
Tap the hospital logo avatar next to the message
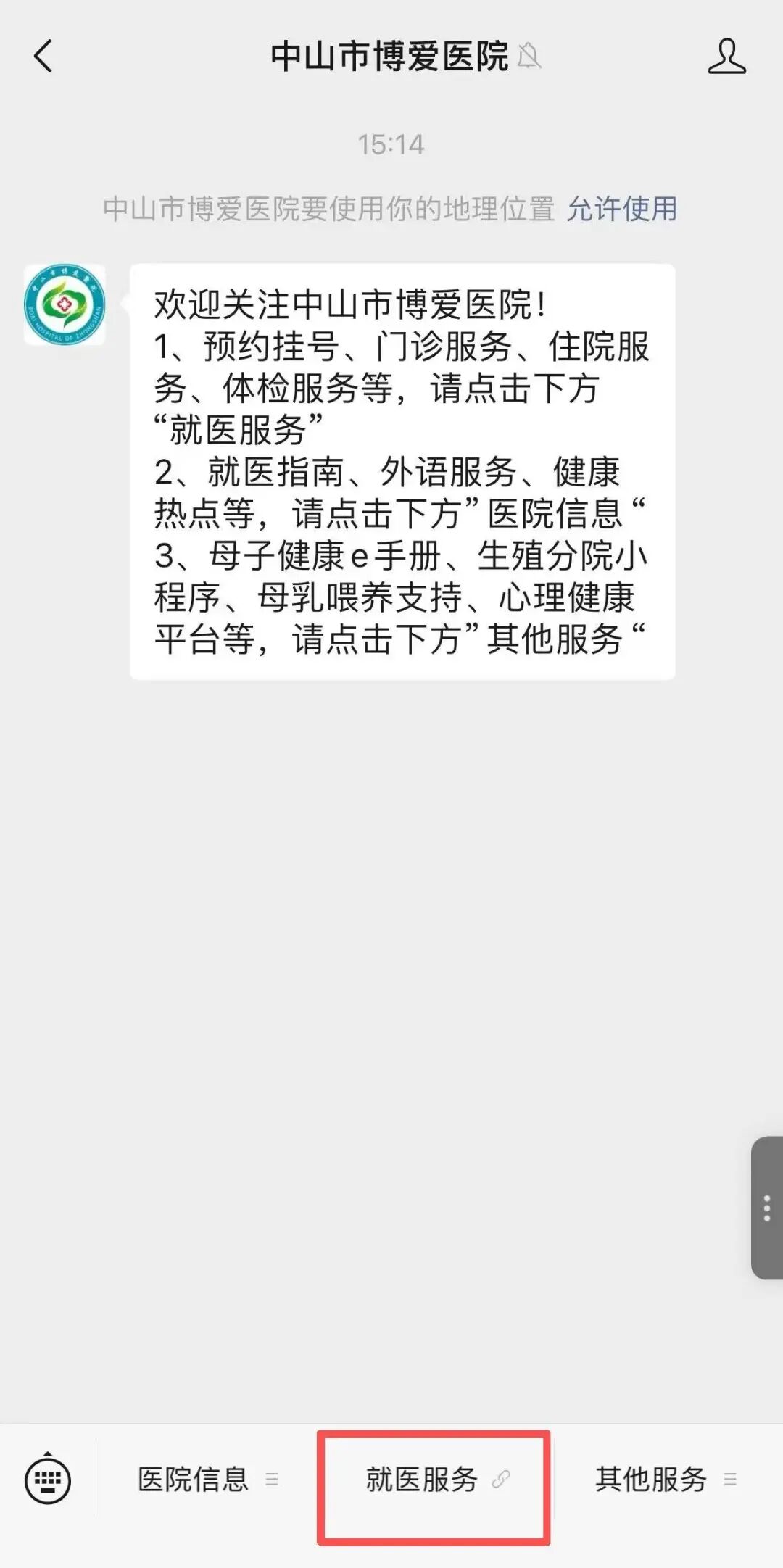(64, 304)
